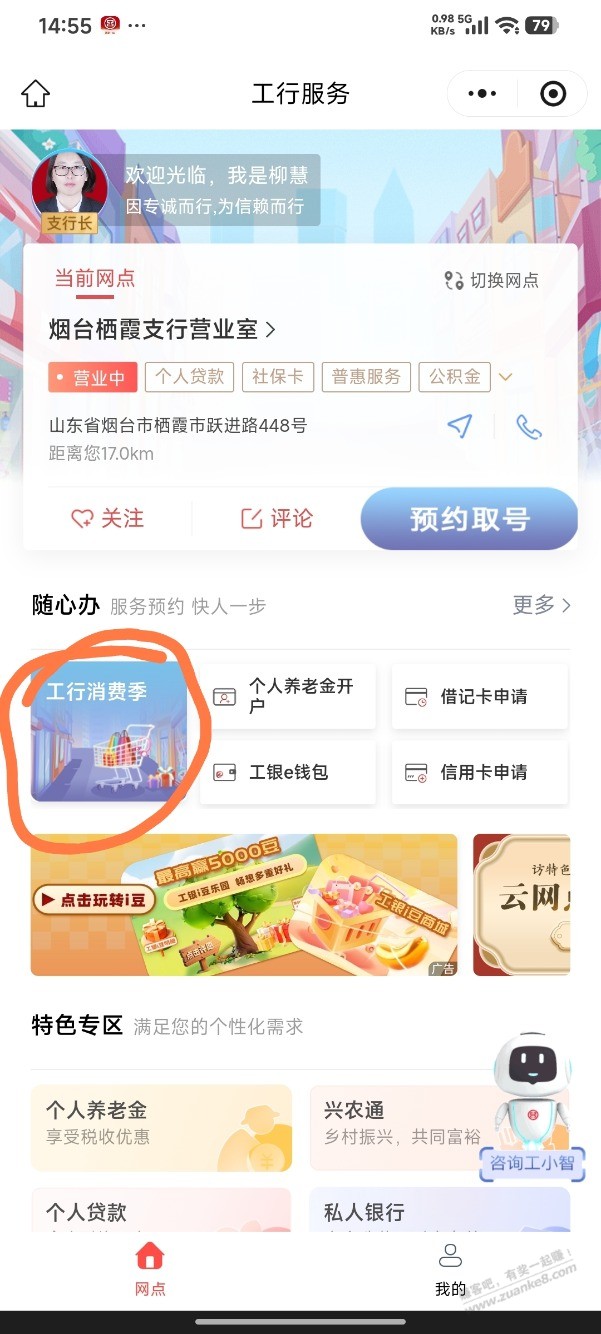Image resolution: width=601 pixels, height=1334 pixels.
Task: Expand the service tags chevron
Action: pyautogui.click(x=506, y=377)
